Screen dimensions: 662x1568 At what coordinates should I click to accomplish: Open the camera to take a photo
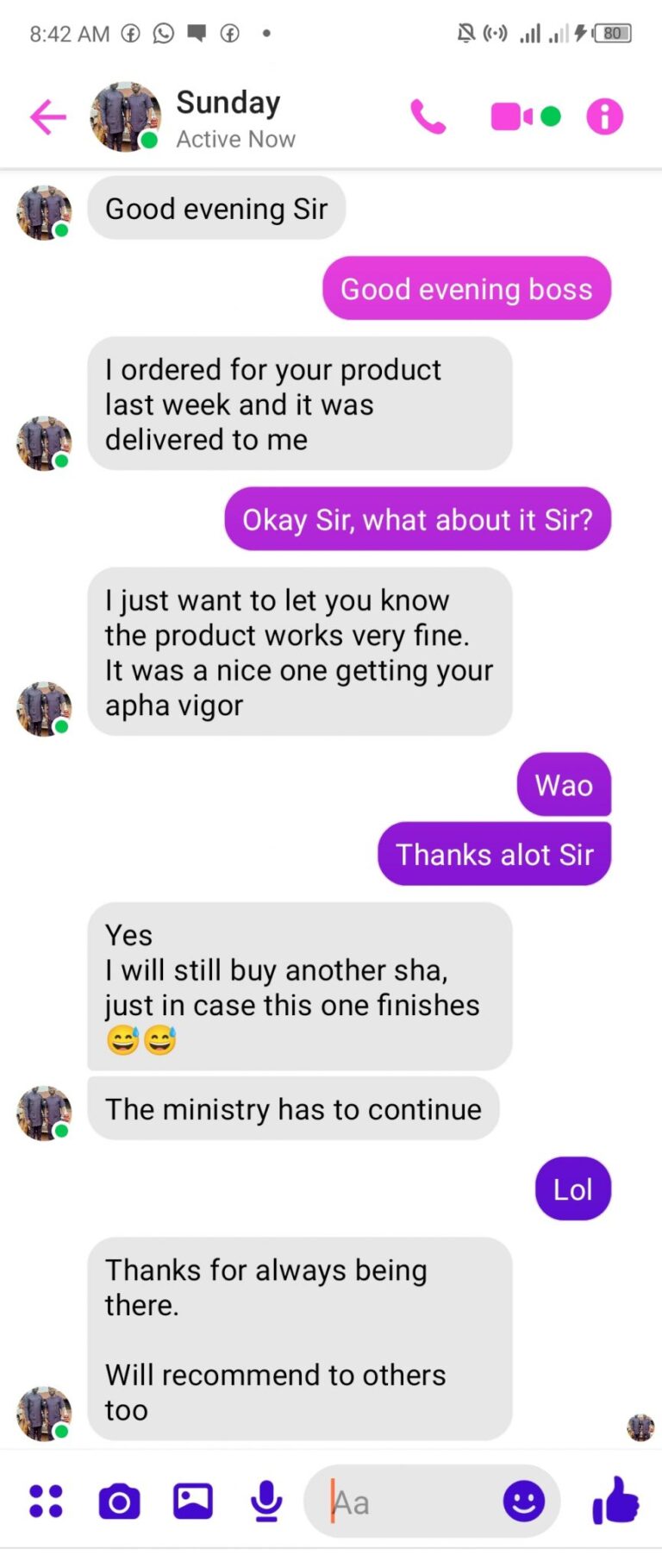click(x=119, y=1502)
